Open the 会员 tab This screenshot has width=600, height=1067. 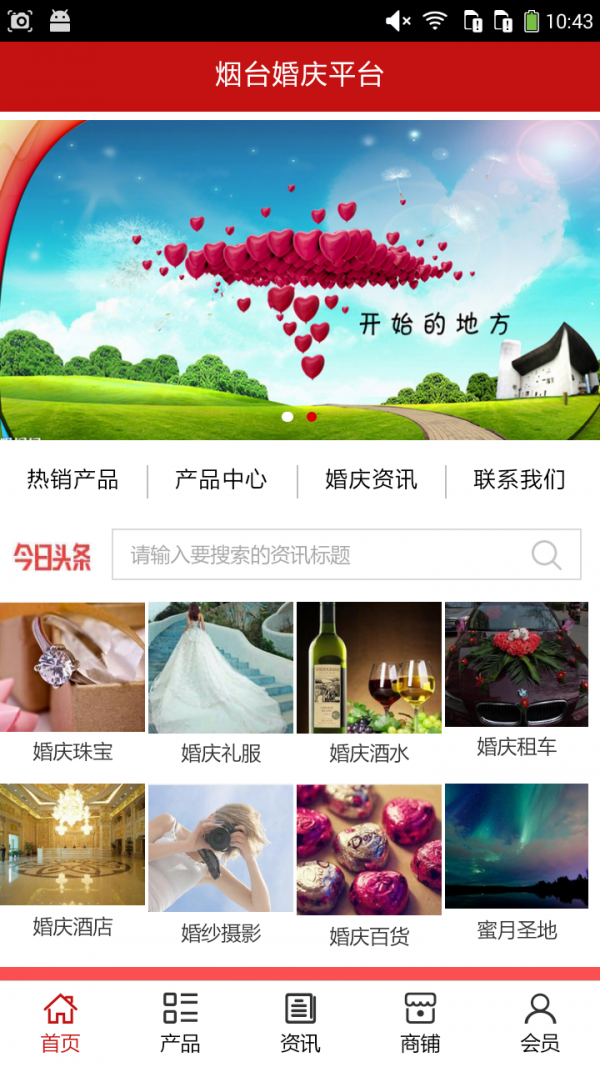coord(540,1023)
